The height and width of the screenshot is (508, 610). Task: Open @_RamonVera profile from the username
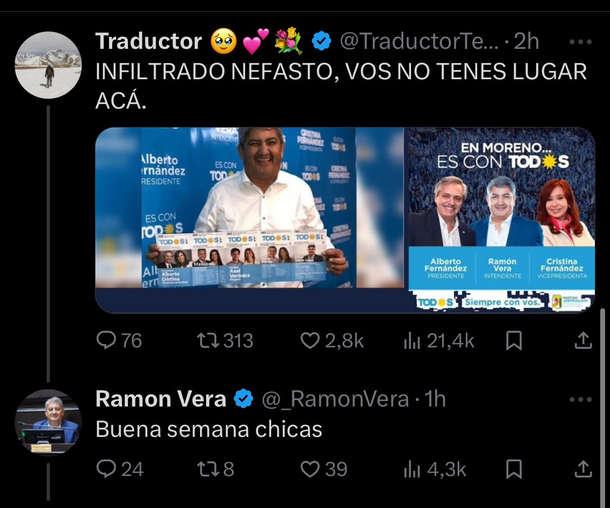(333, 400)
